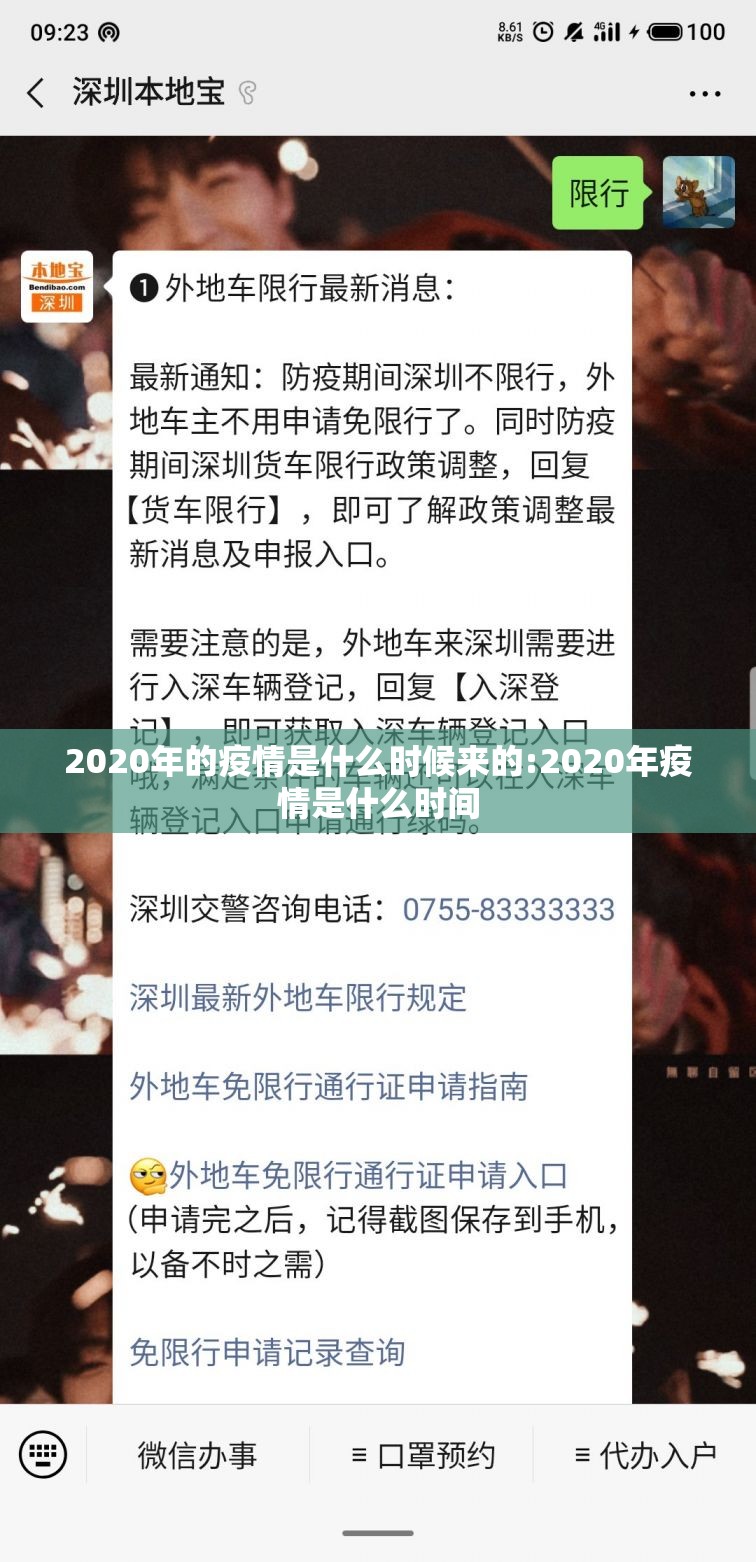Open the 外地车免限行通行证申请指南 link
The height and width of the screenshot is (1562, 756).
pos(328,1086)
